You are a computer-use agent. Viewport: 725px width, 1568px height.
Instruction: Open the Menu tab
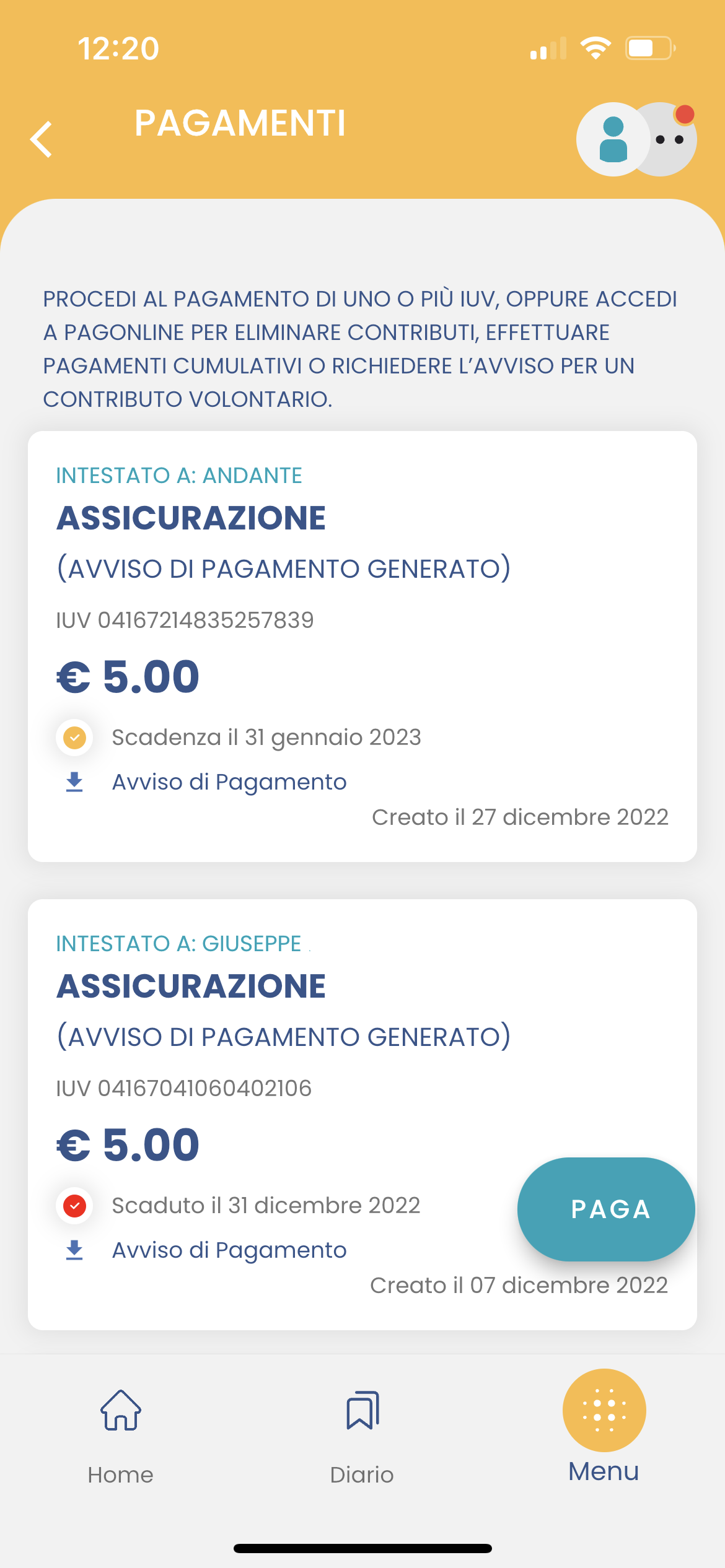point(604,1427)
